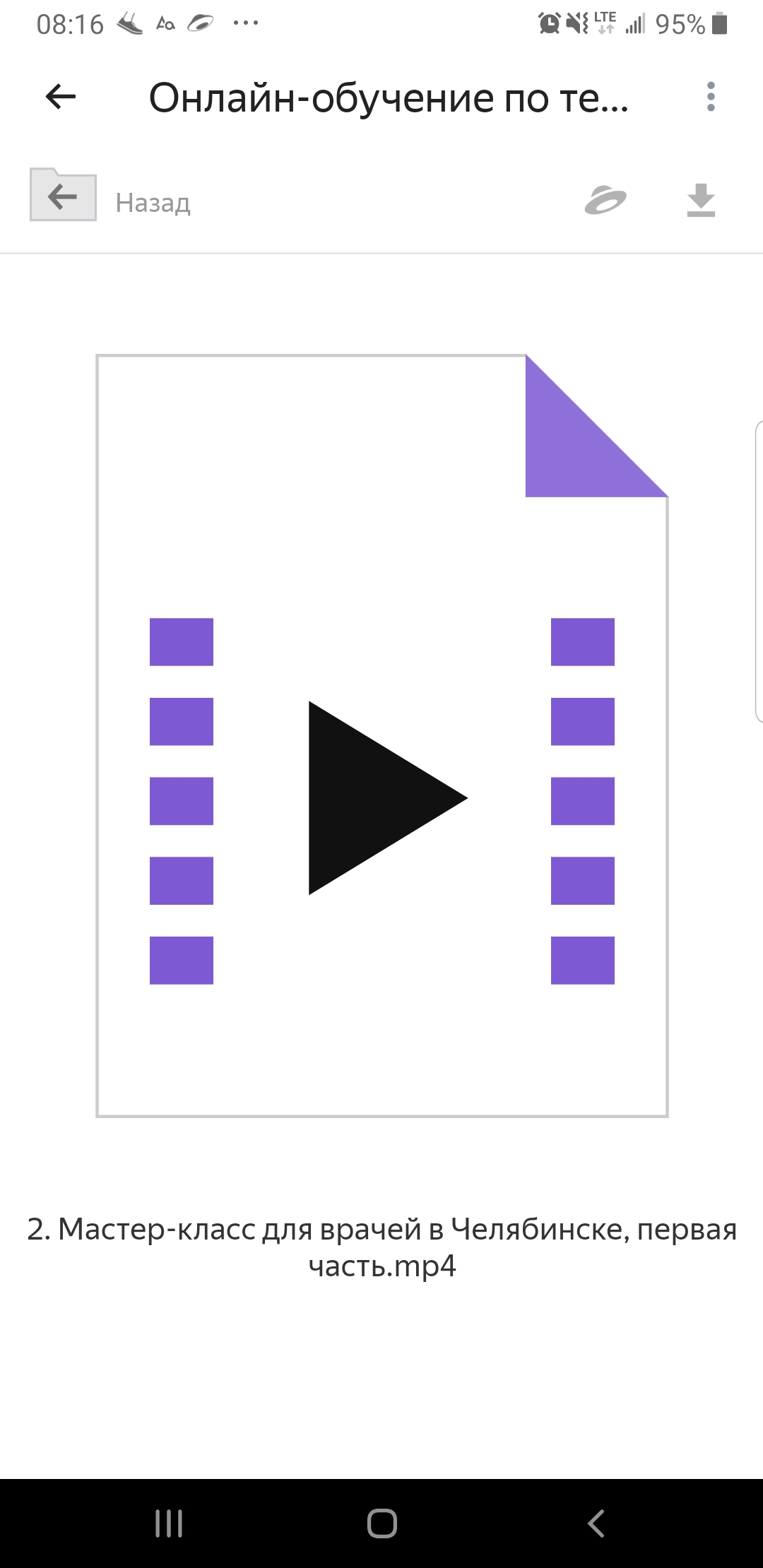Save file to Yandex Disk
The height and width of the screenshot is (1568, 763).
tap(605, 201)
